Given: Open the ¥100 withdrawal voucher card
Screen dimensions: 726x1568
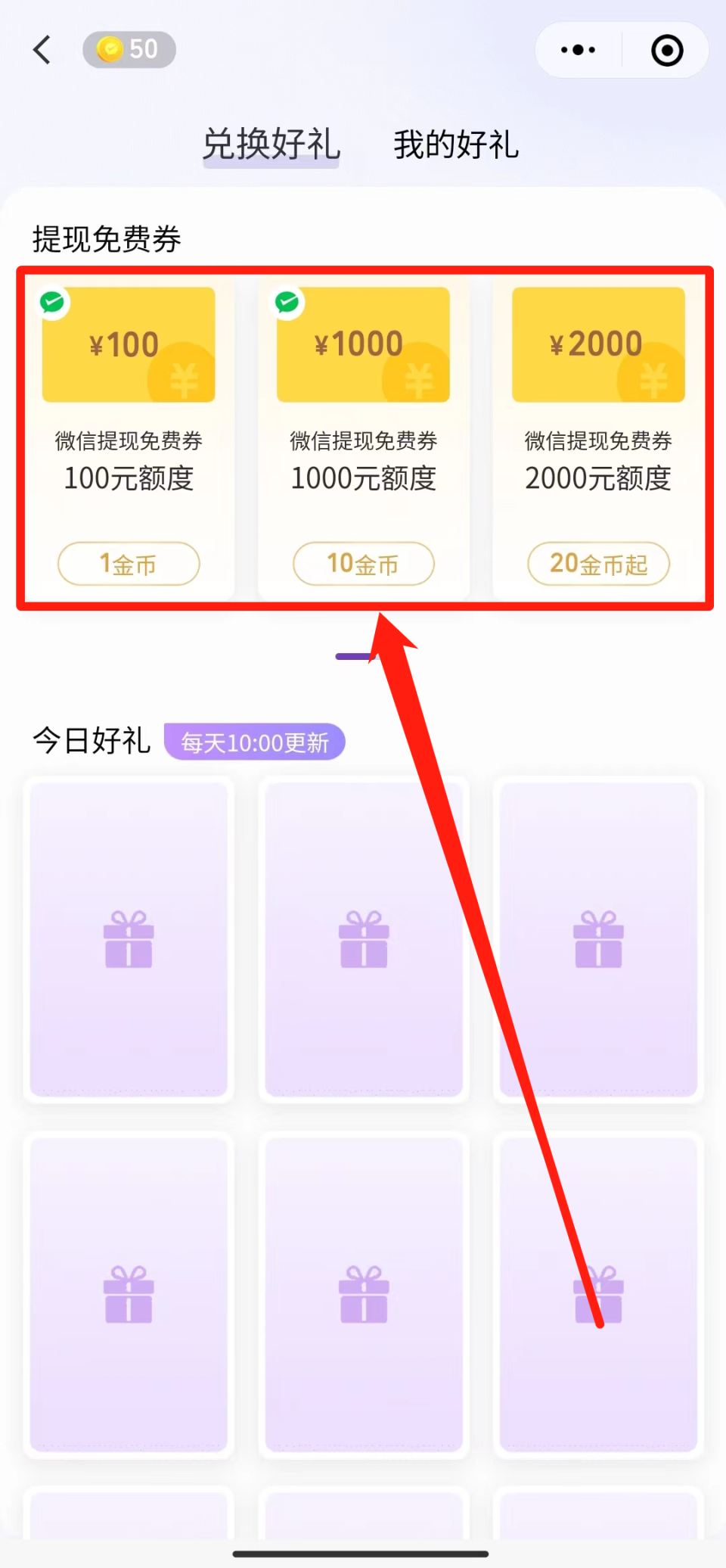Looking at the screenshot, I should tap(129, 343).
